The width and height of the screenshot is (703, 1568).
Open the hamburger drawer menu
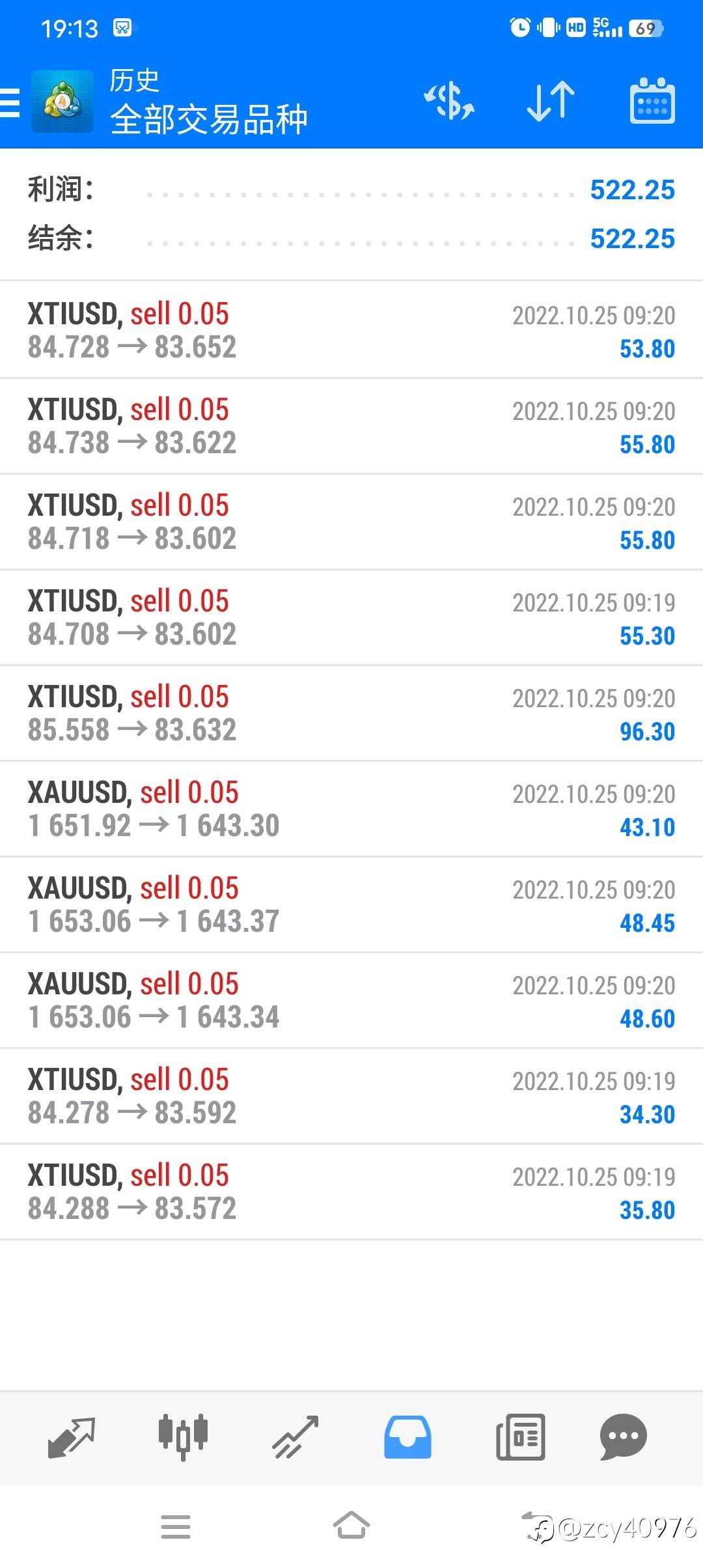10,103
